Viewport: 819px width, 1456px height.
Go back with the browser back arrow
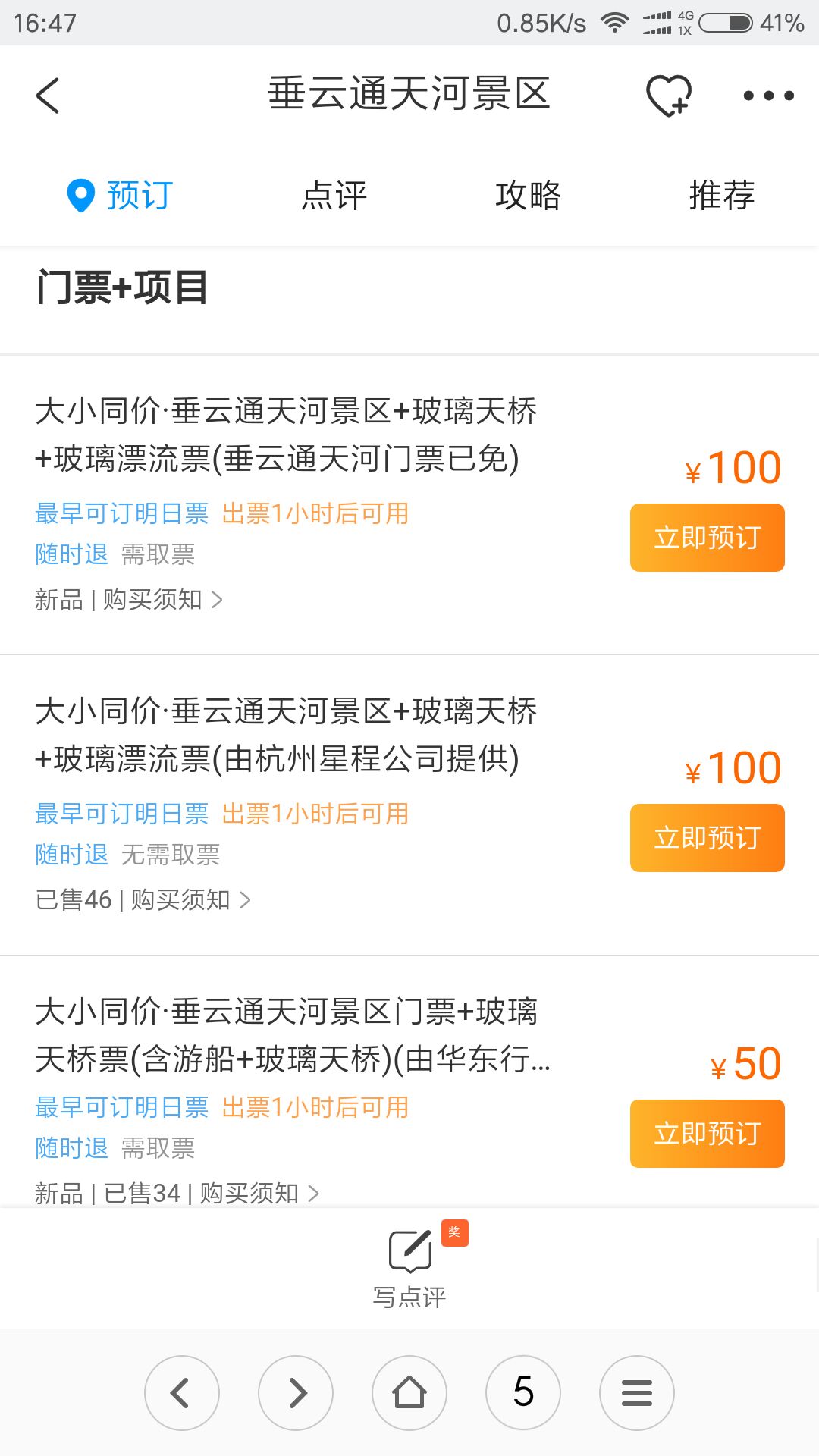click(x=182, y=1393)
